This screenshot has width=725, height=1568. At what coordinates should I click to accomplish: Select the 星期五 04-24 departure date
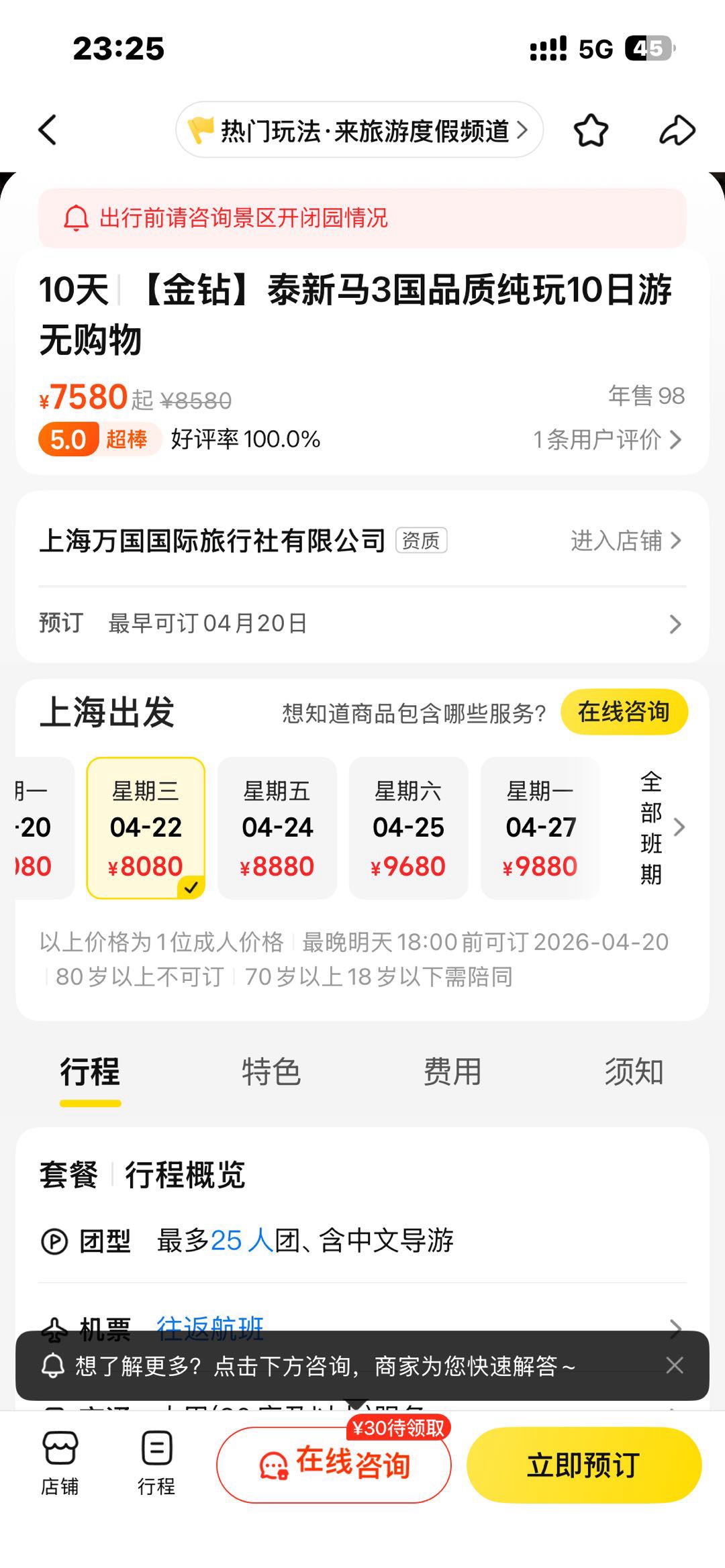tap(277, 828)
